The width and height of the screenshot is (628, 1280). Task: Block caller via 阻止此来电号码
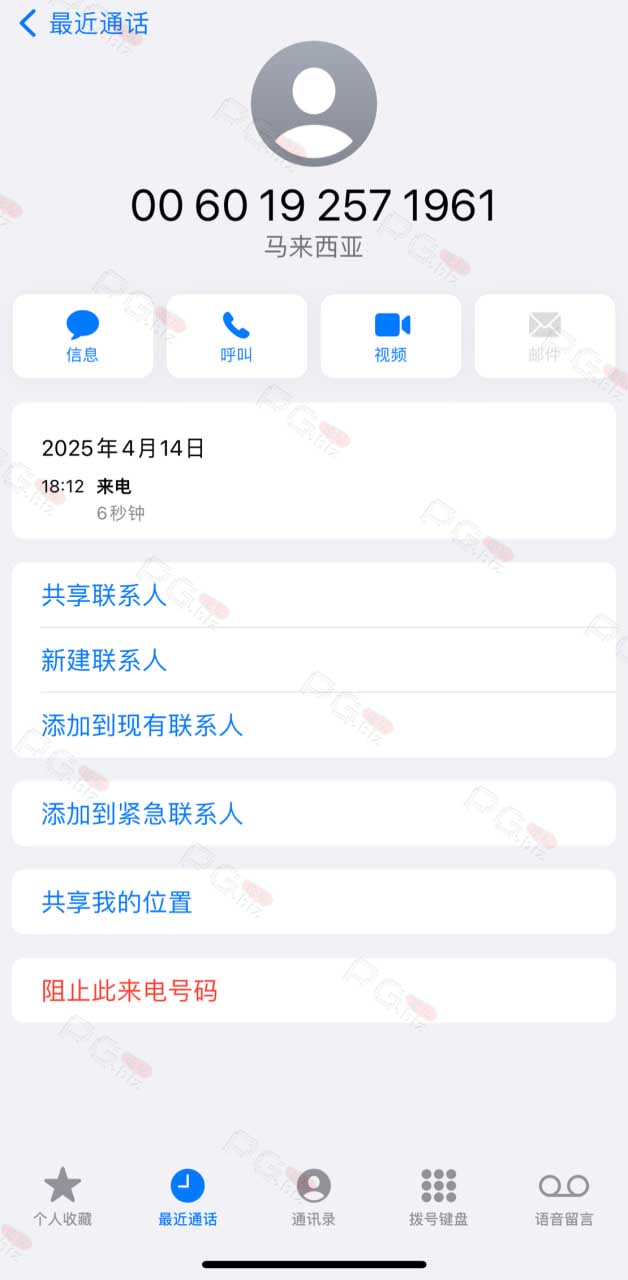(314, 991)
